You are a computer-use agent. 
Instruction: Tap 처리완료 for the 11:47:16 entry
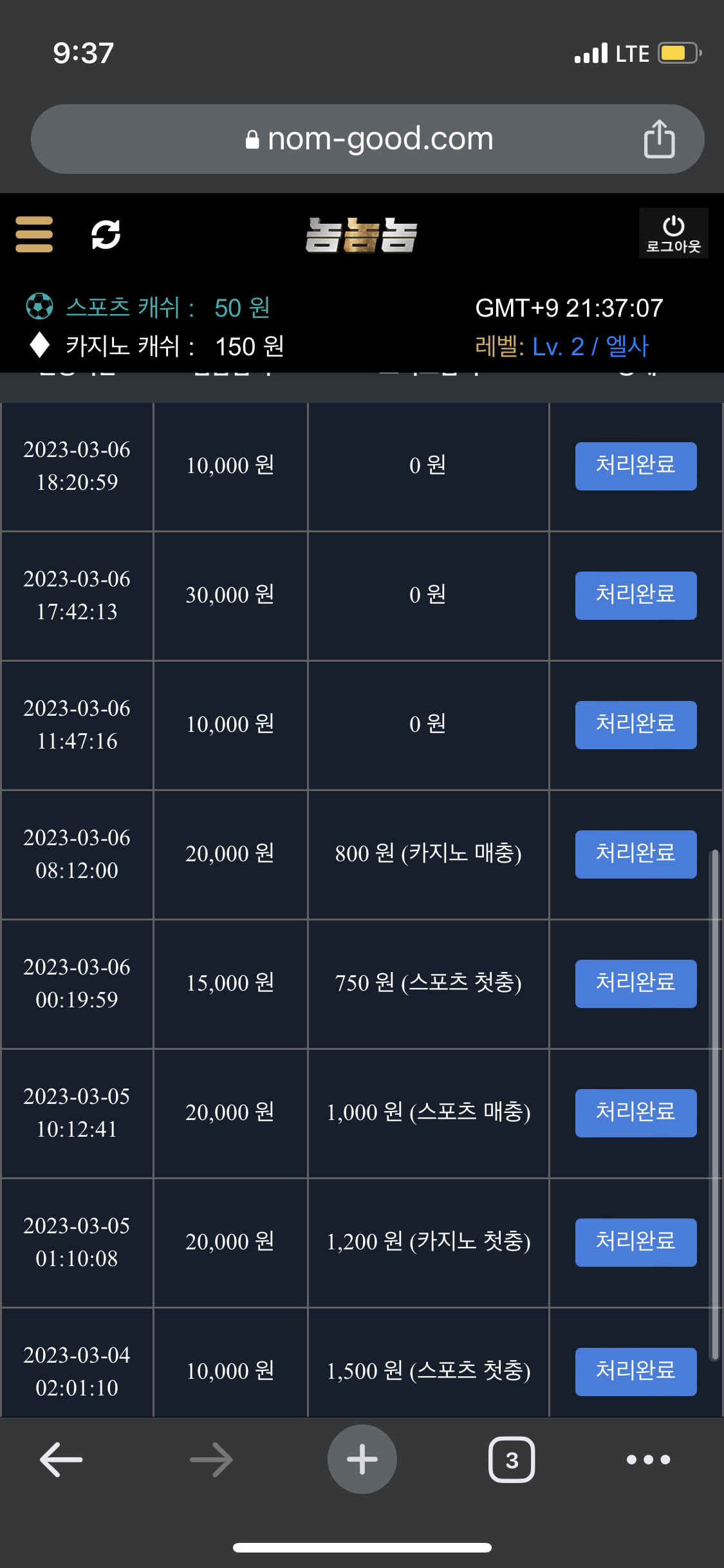pos(636,725)
